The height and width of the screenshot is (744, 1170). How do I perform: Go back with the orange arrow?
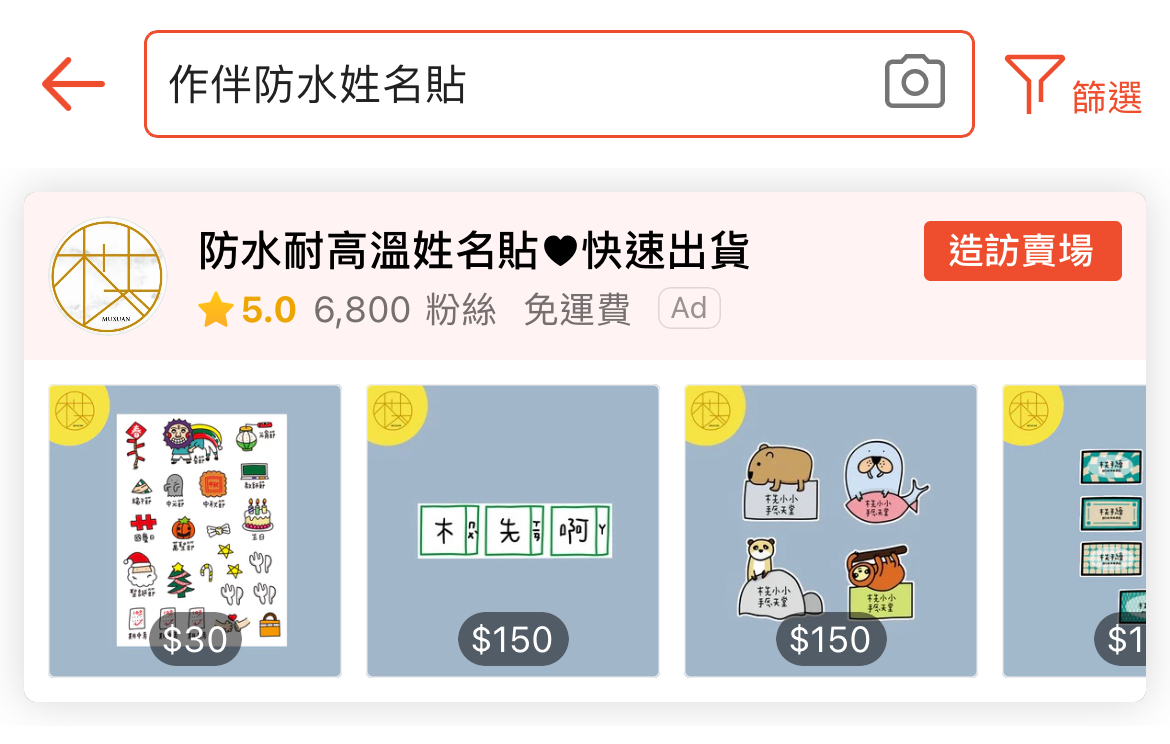tap(73, 84)
